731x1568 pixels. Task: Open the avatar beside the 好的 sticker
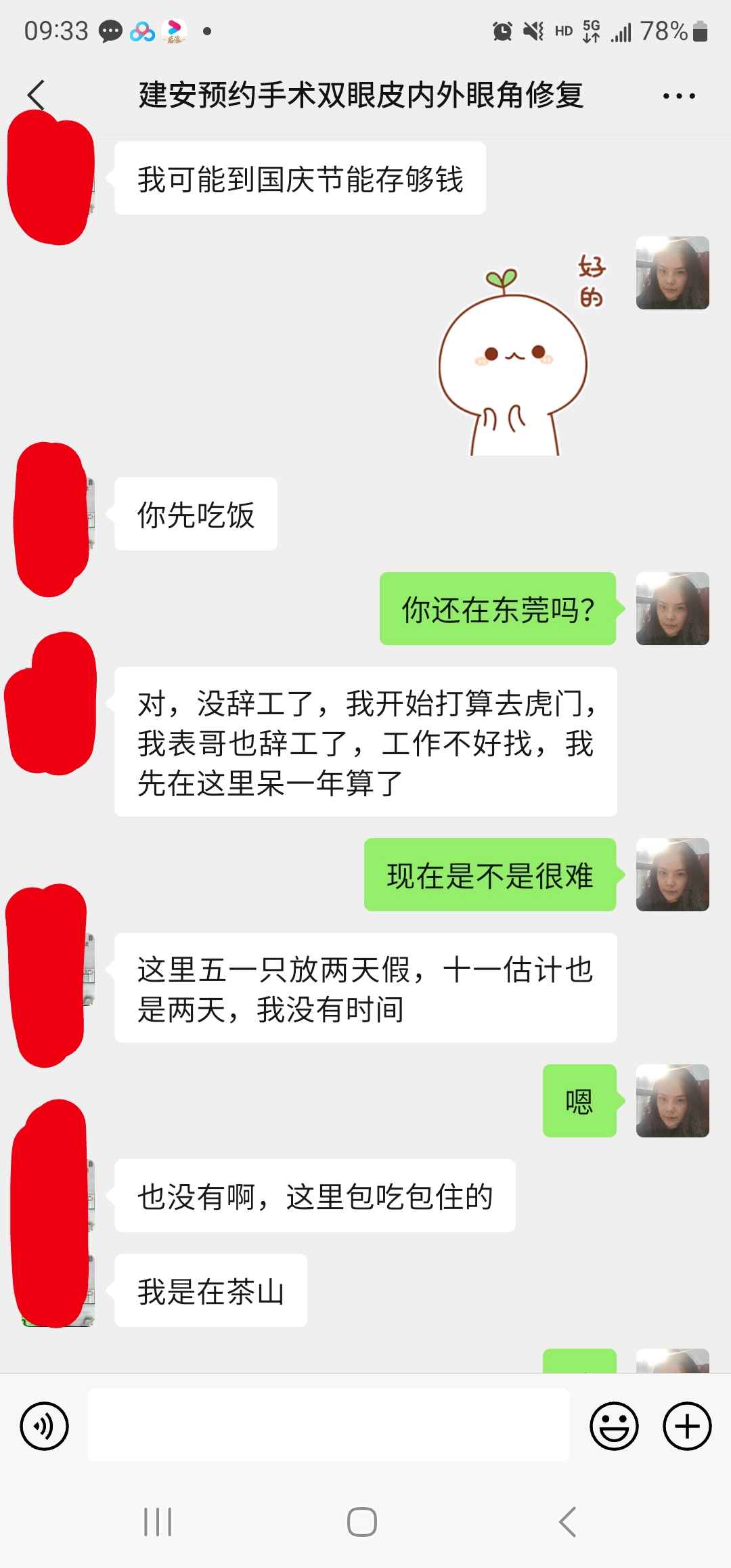click(x=672, y=273)
